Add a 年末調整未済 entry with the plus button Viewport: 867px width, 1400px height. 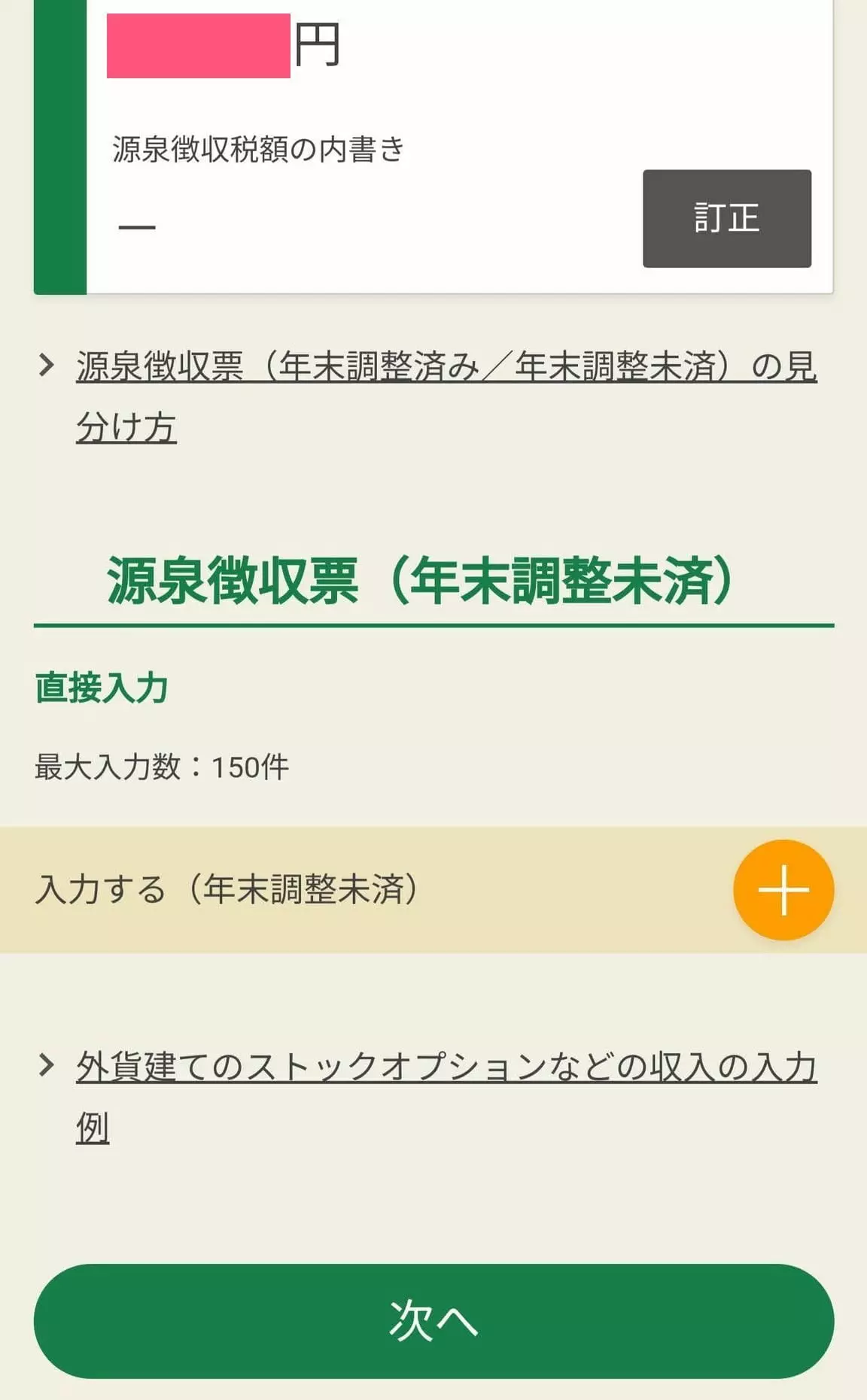tap(783, 889)
